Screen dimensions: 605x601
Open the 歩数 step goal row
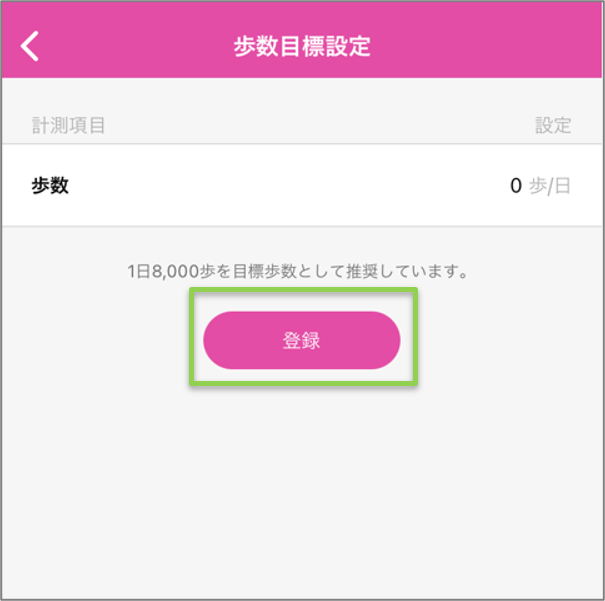(301, 185)
